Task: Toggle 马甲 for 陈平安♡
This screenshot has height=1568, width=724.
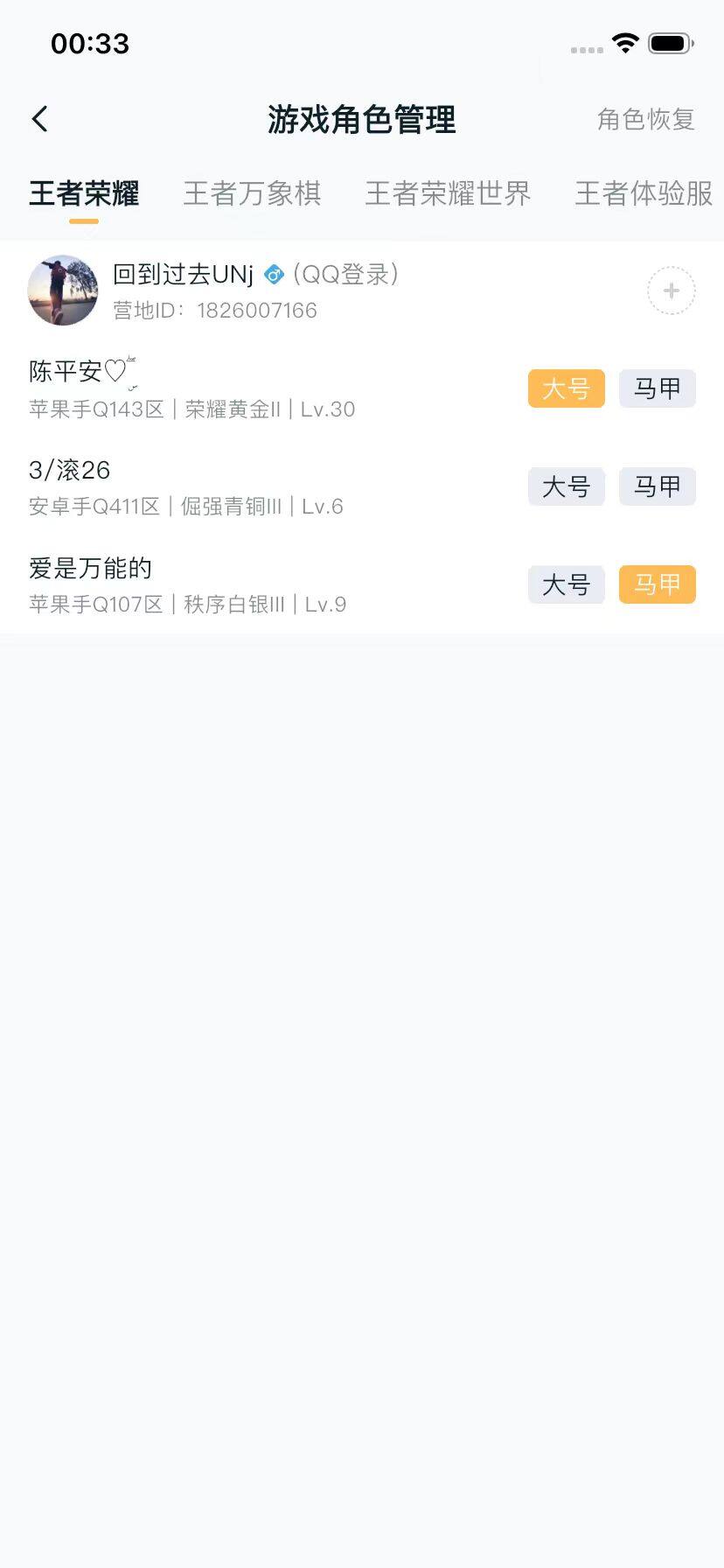Action: point(657,388)
